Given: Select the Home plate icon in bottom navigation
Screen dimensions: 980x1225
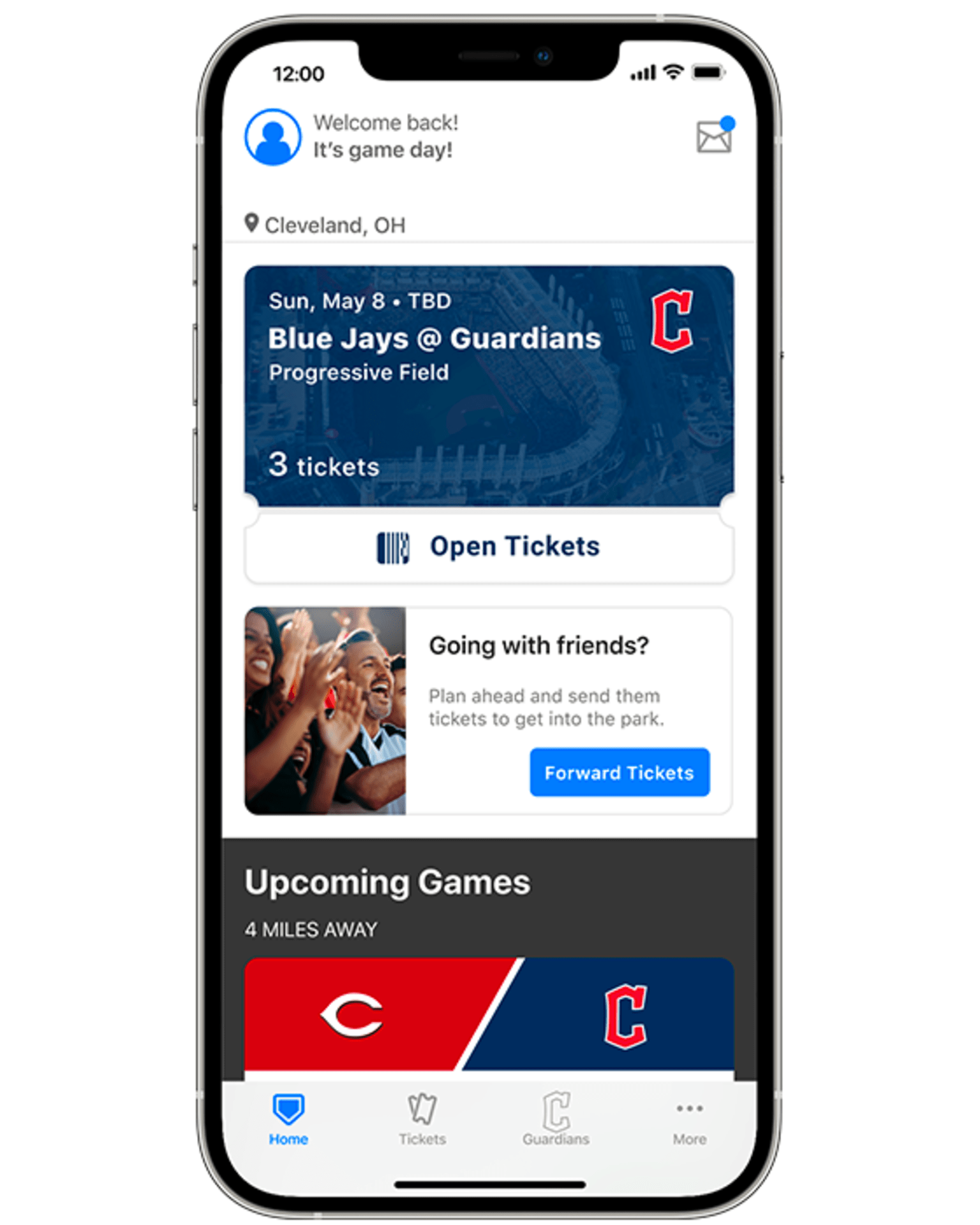Looking at the screenshot, I should click(x=288, y=1108).
